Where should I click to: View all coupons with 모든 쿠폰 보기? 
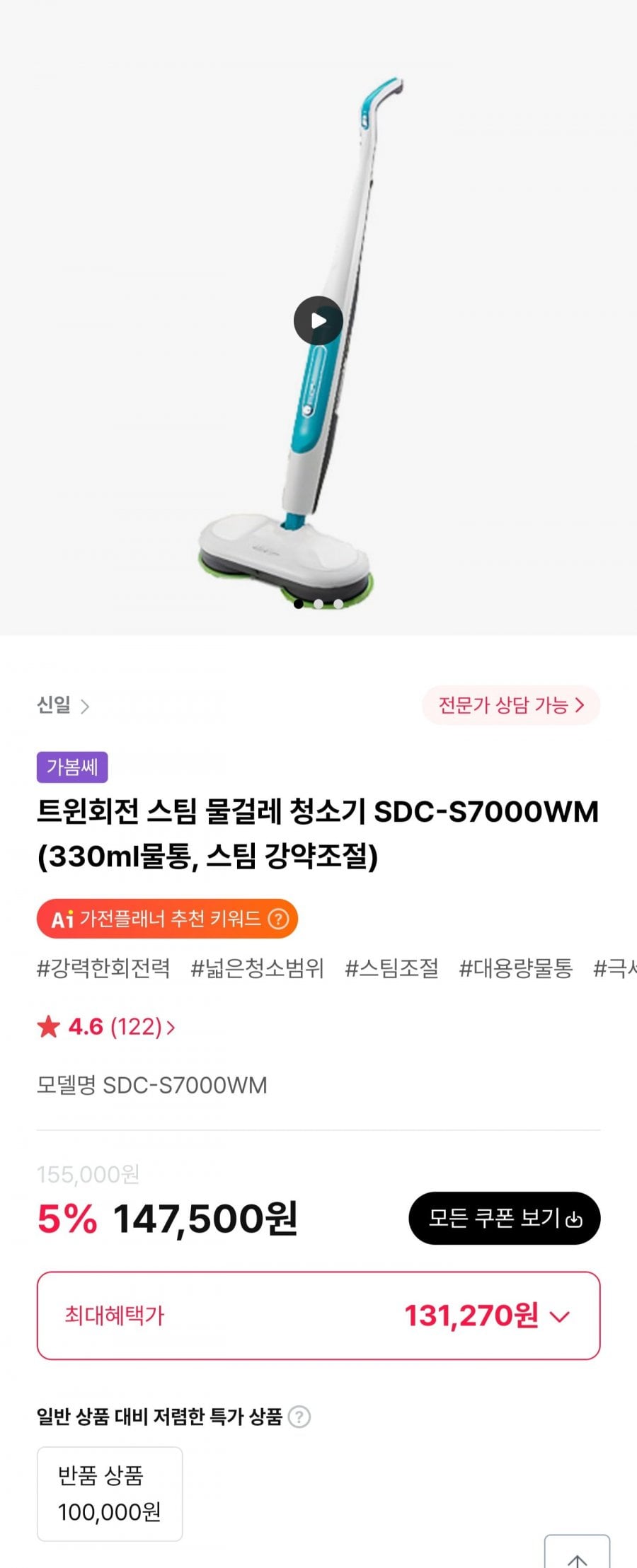504,1218
